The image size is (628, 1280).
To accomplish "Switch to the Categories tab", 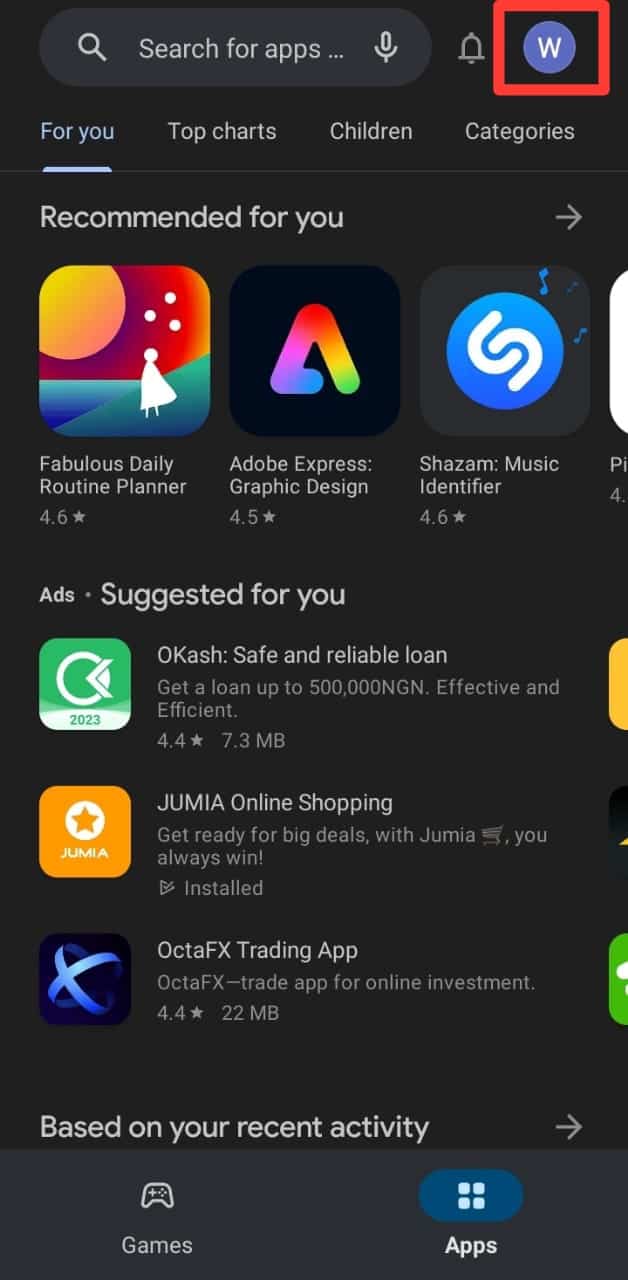I will pos(519,131).
